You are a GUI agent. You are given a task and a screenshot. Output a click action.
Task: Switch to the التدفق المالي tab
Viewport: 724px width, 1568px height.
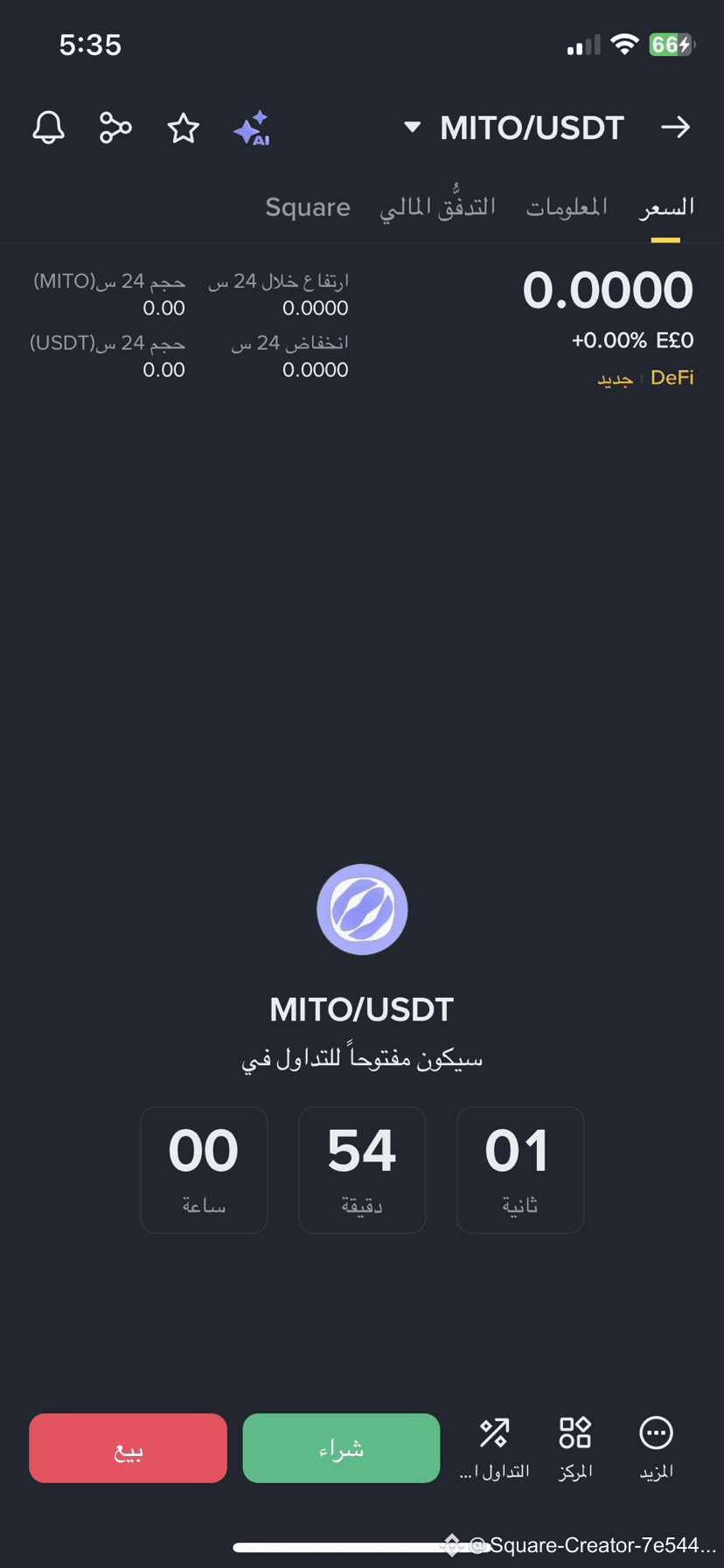tap(437, 206)
